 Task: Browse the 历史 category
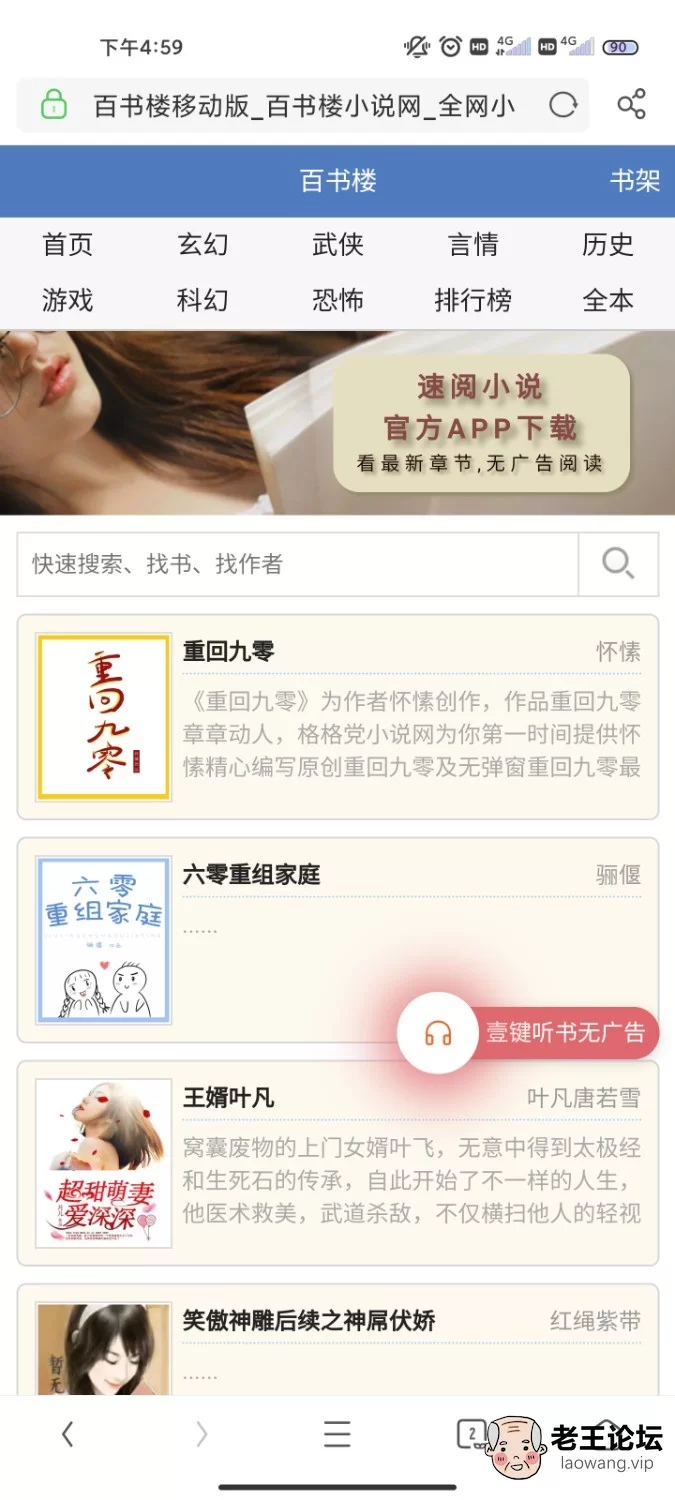tap(608, 245)
